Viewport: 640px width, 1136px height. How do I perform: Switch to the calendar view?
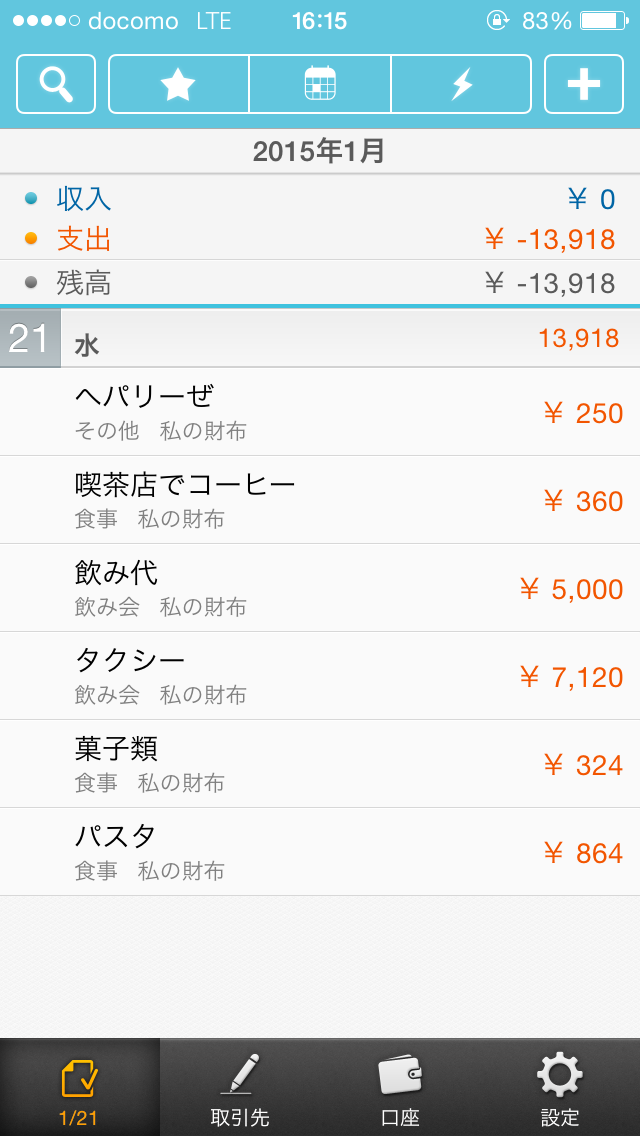320,84
